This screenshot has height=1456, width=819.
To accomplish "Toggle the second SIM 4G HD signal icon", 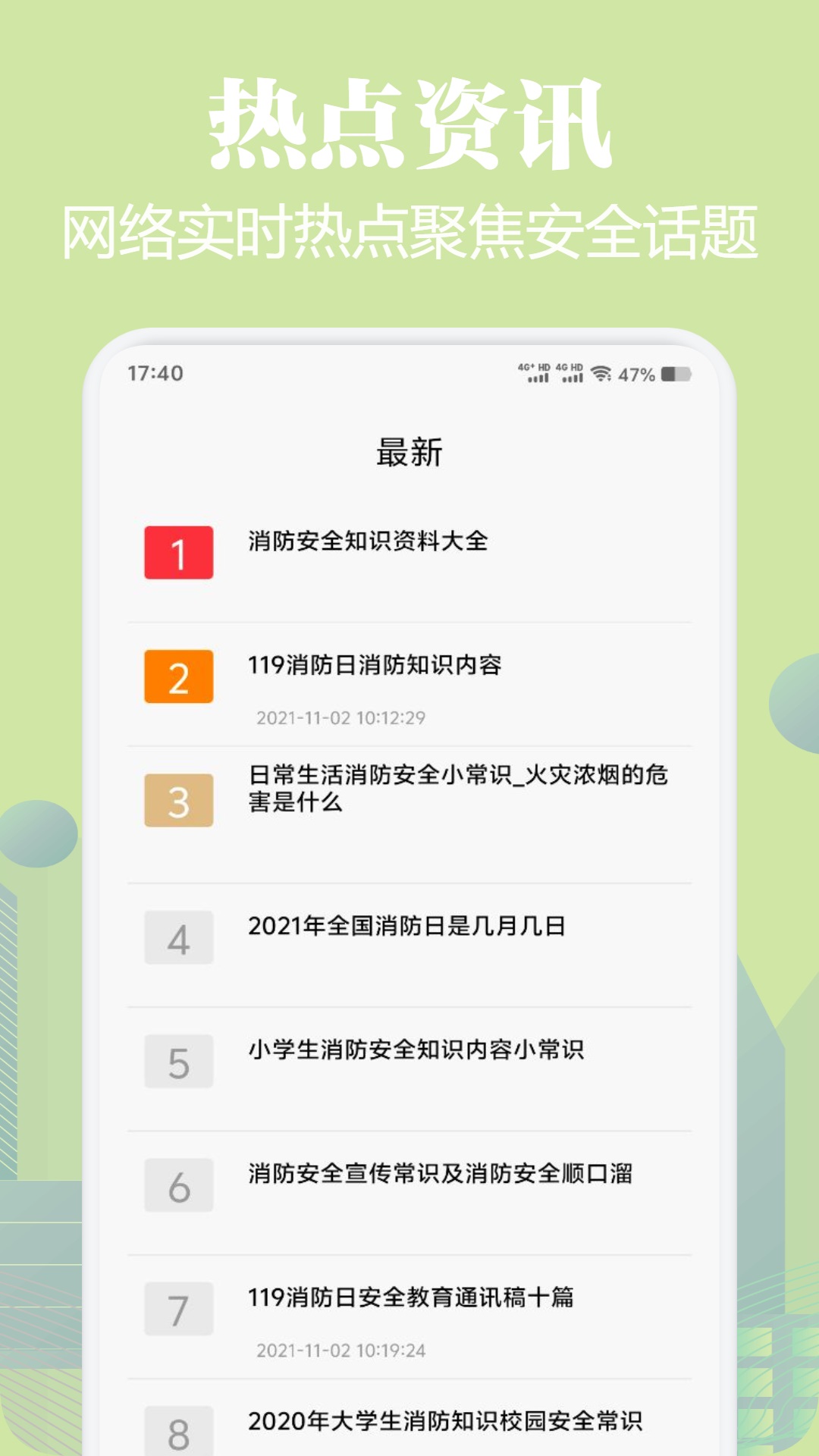I will (571, 372).
